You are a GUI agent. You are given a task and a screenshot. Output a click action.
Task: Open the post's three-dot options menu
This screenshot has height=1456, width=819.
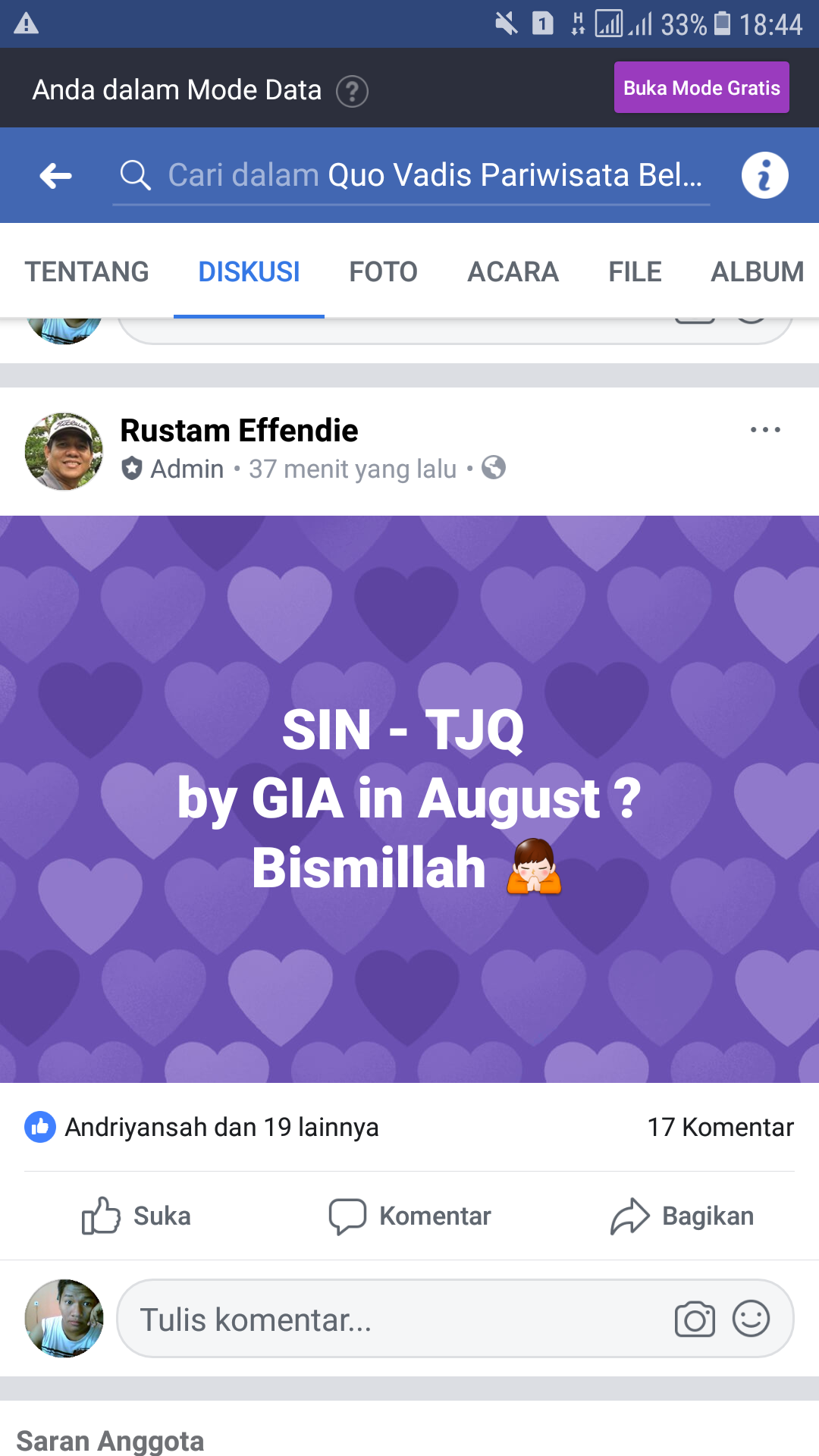pyautogui.click(x=765, y=429)
